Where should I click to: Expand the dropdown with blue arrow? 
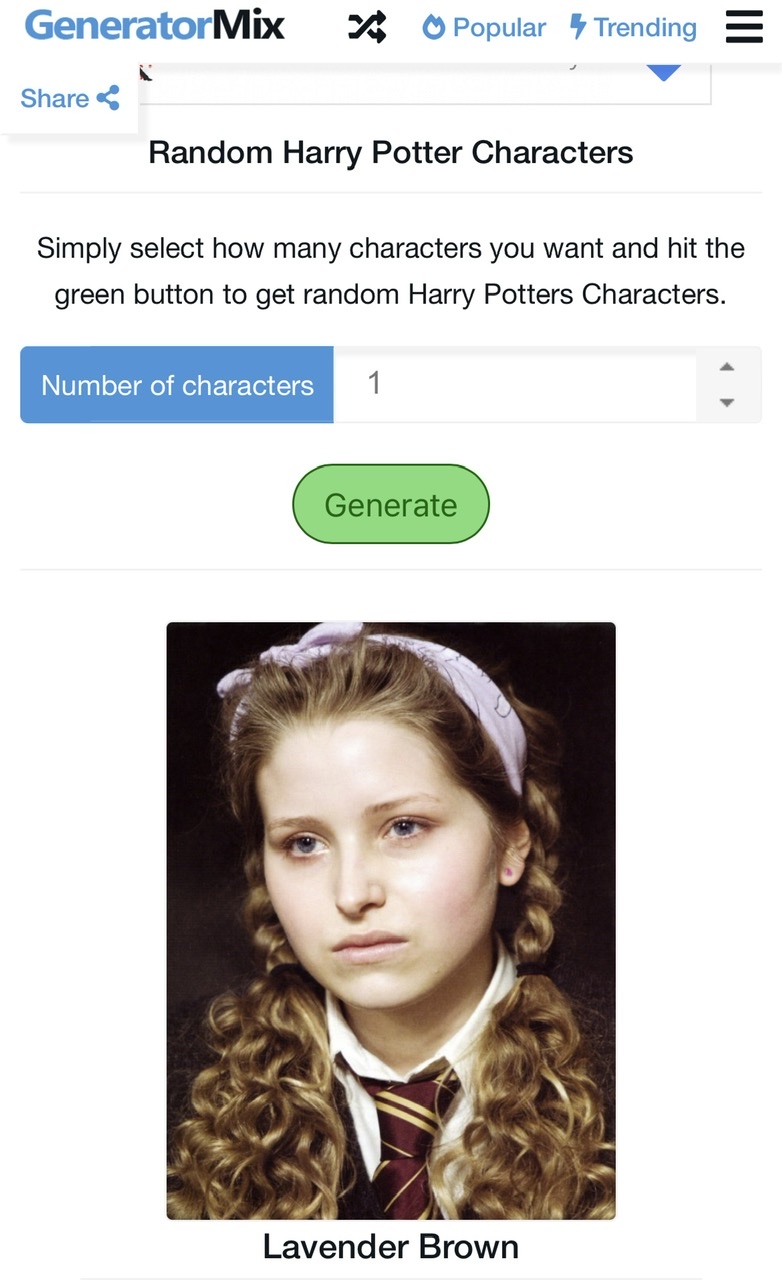(x=664, y=72)
